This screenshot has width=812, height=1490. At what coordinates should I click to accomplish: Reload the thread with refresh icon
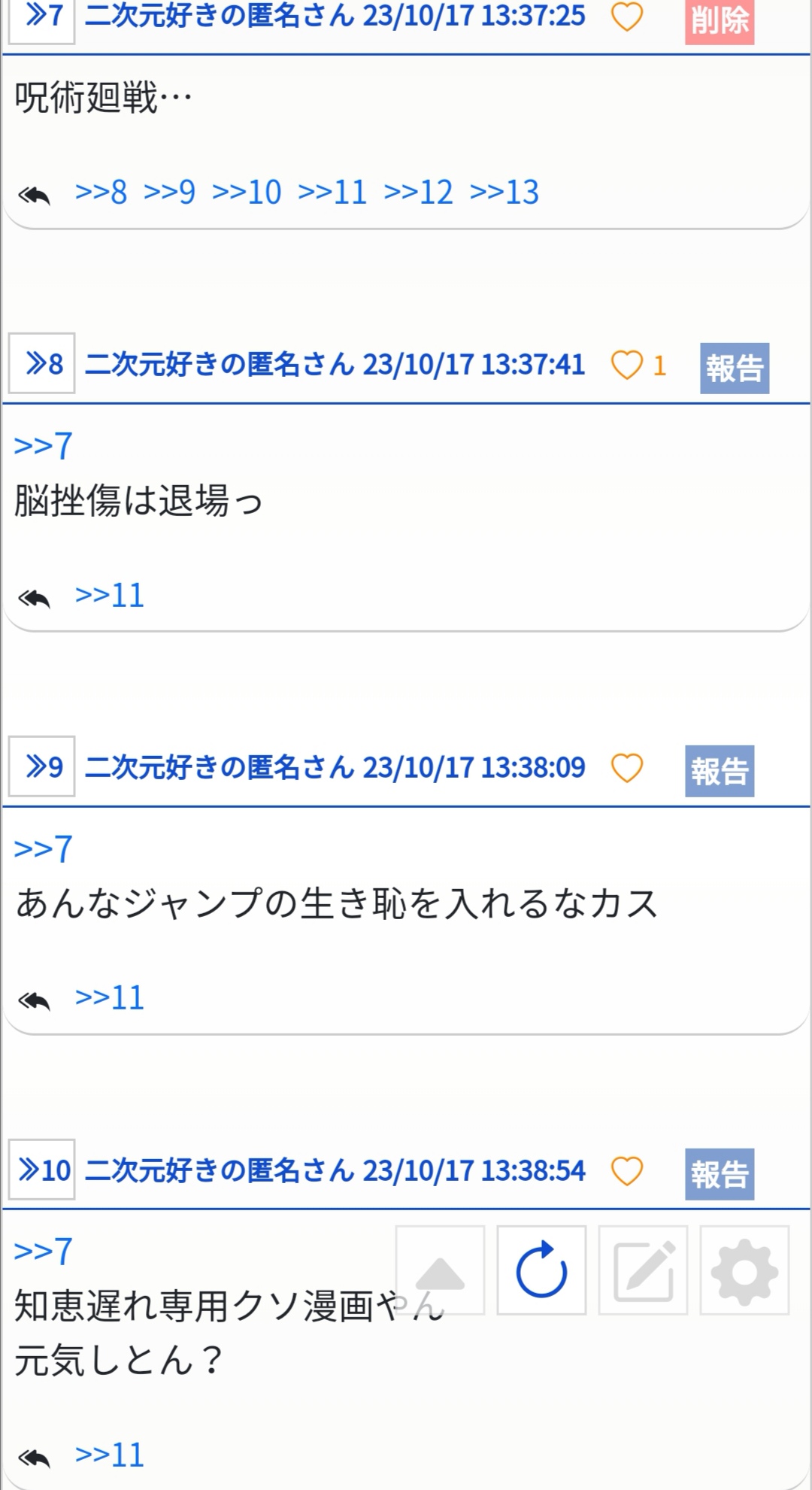coord(541,1270)
